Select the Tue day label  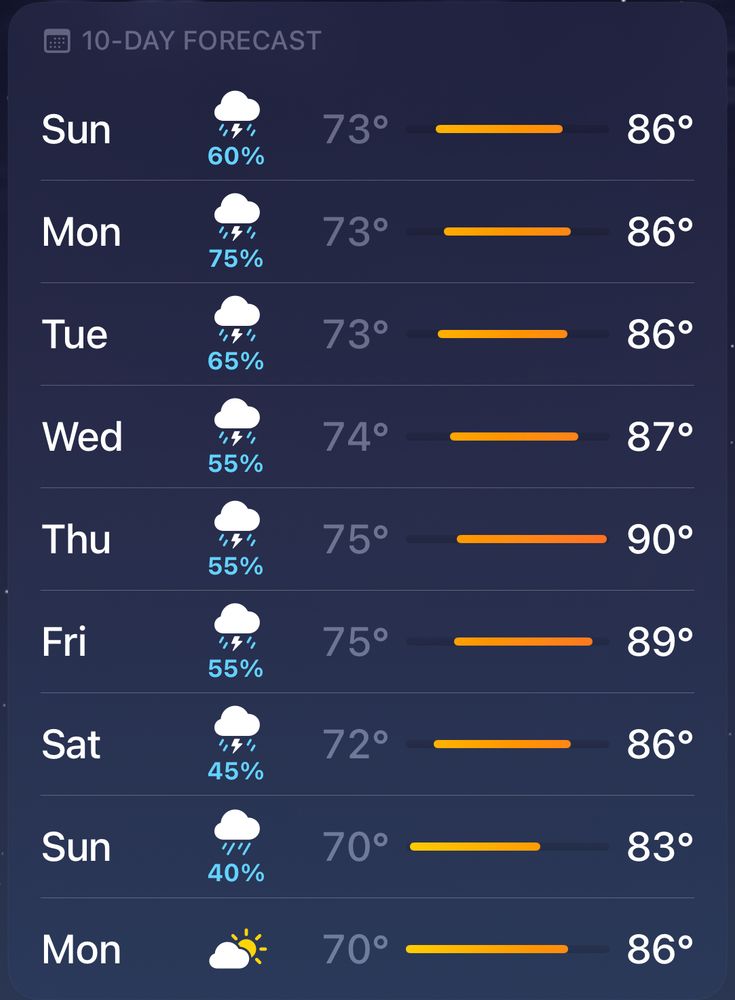75,334
